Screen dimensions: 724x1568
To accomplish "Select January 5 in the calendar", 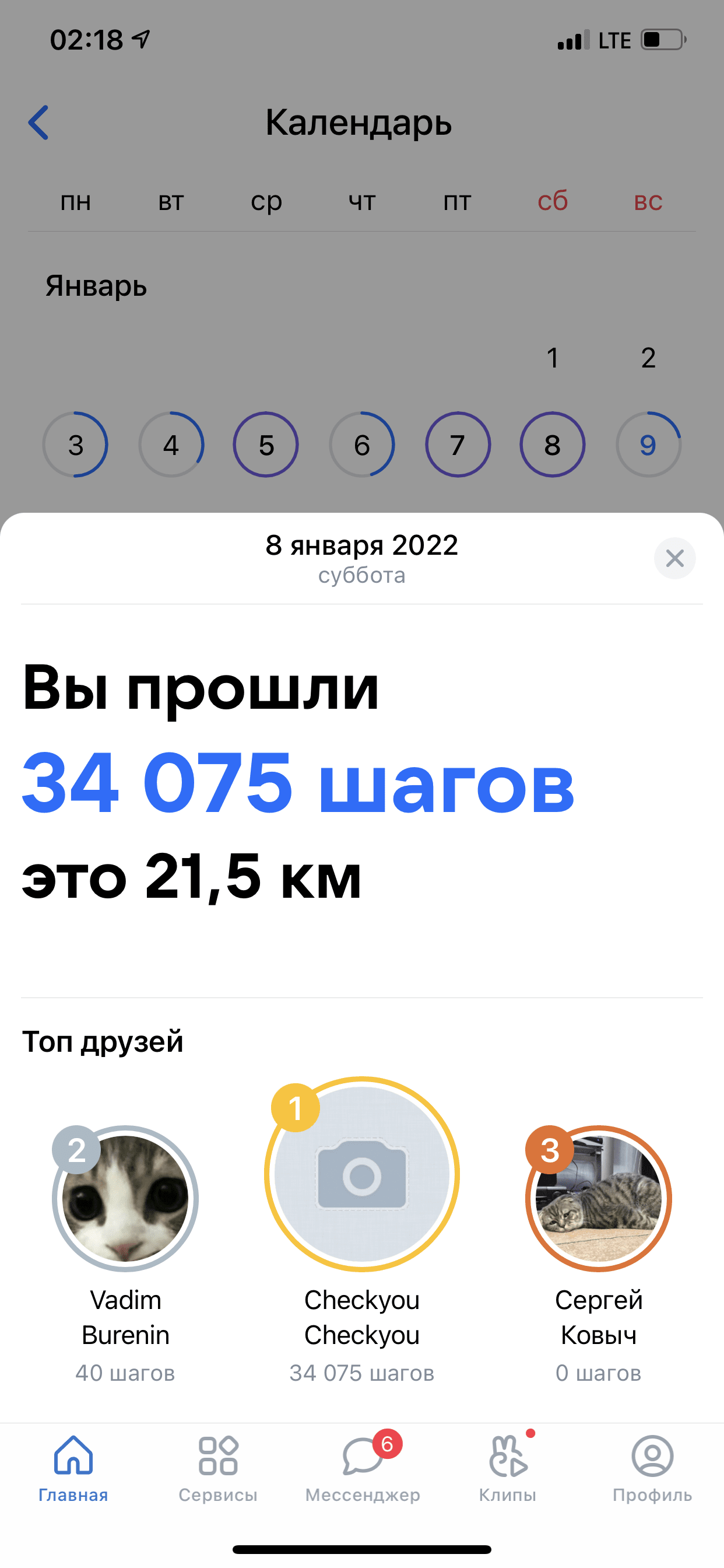I will [x=266, y=445].
